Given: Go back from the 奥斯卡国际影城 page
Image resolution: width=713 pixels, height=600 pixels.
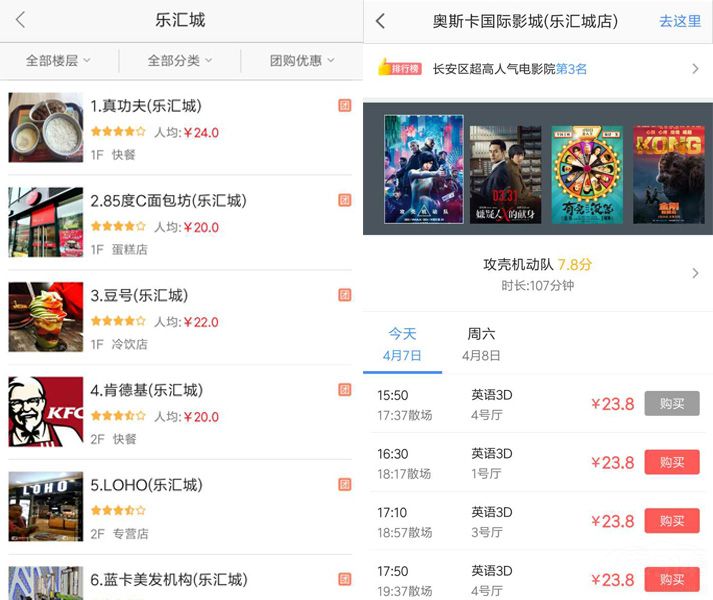Looking at the screenshot, I should coord(380,21).
